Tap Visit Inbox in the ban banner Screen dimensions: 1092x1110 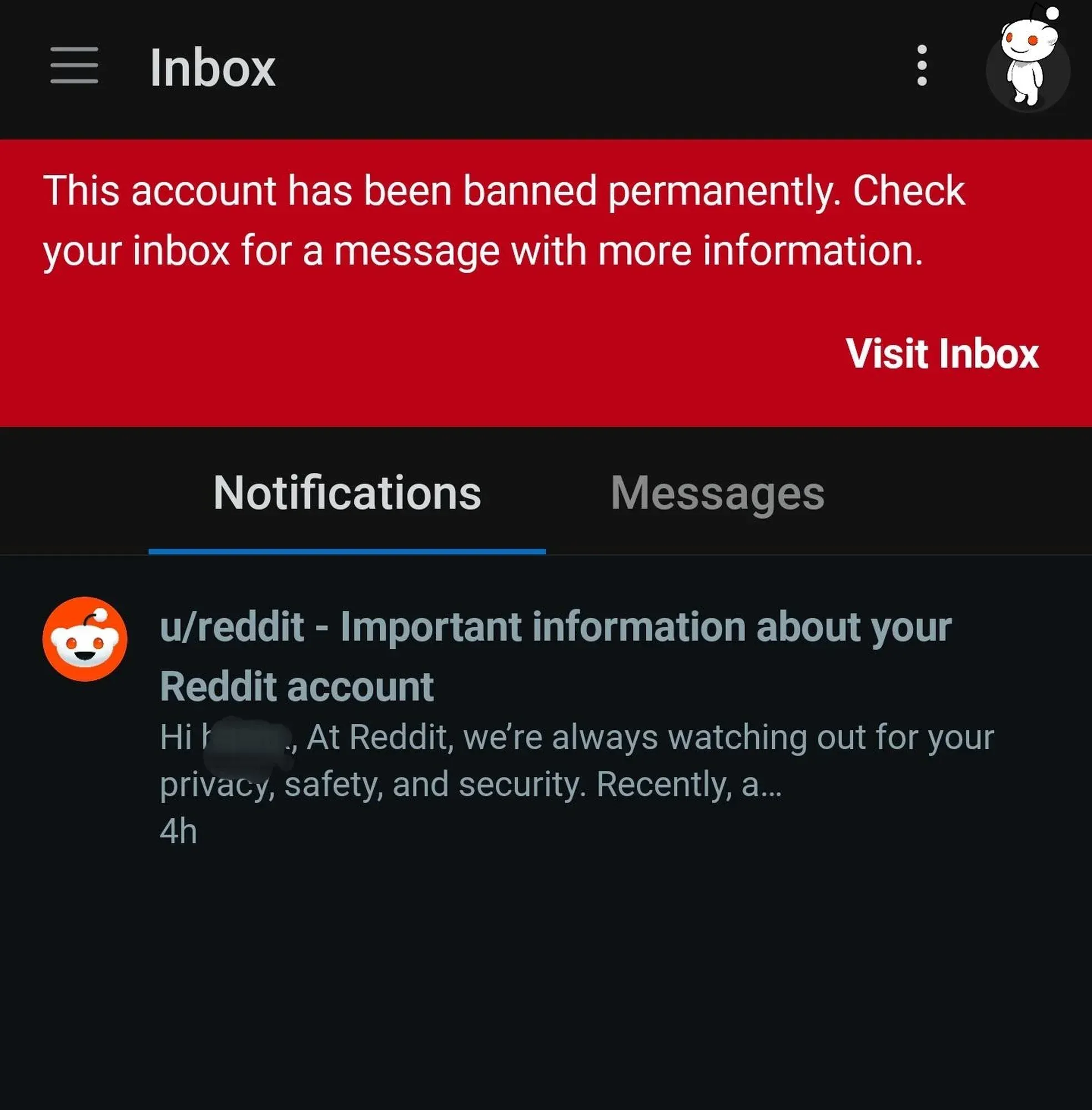(x=942, y=353)
